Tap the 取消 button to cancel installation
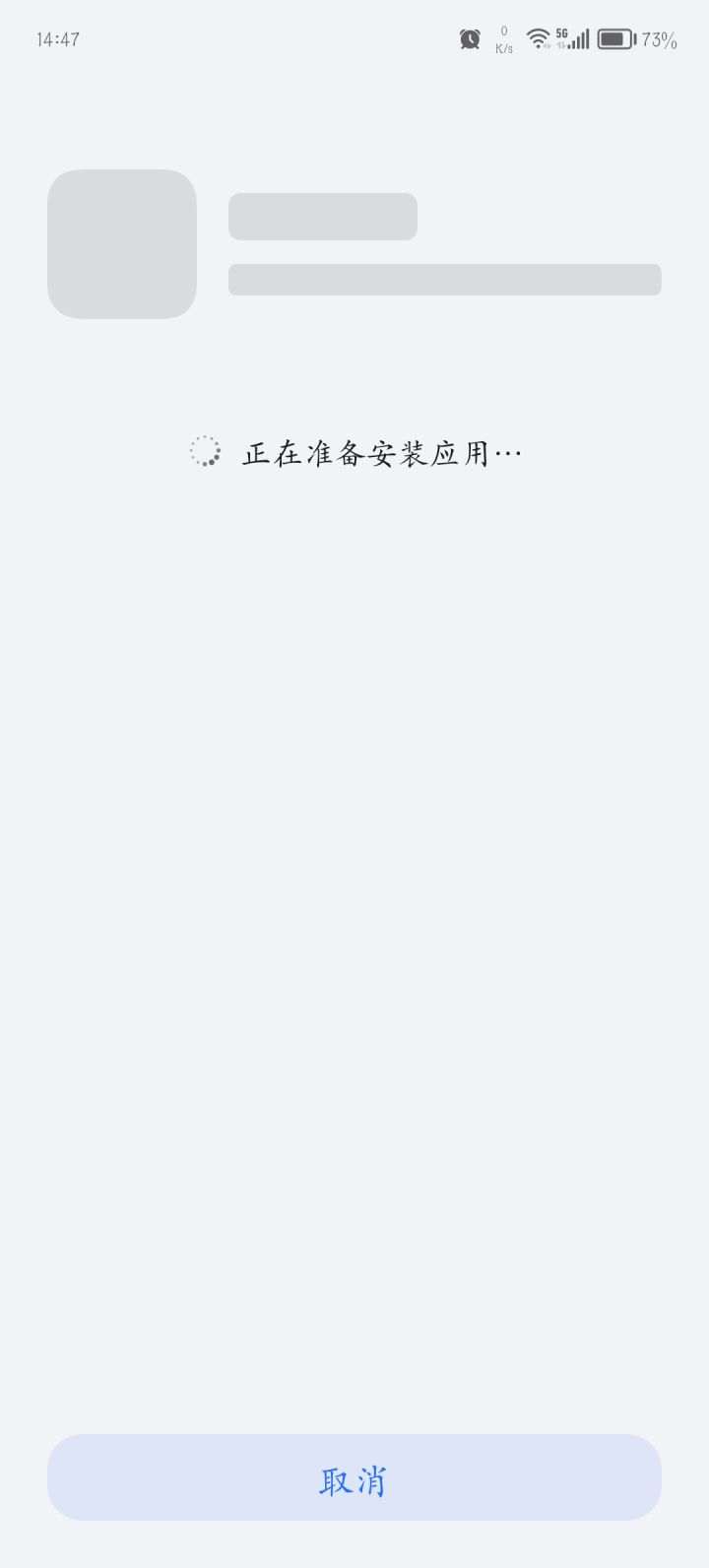The image size is (709, 1568). tap(354, 1477)
